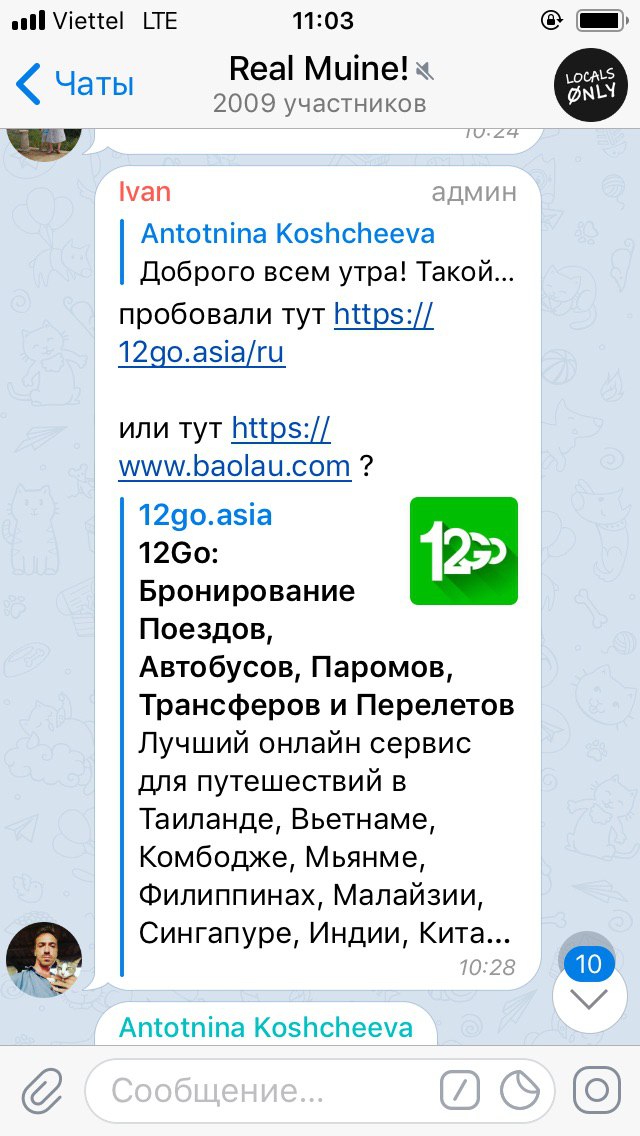Image resolution: width=640 pixels, height=1136 pixels.
Task: Open Ivan's profile from the sender name
Action: tap(145, 192)
